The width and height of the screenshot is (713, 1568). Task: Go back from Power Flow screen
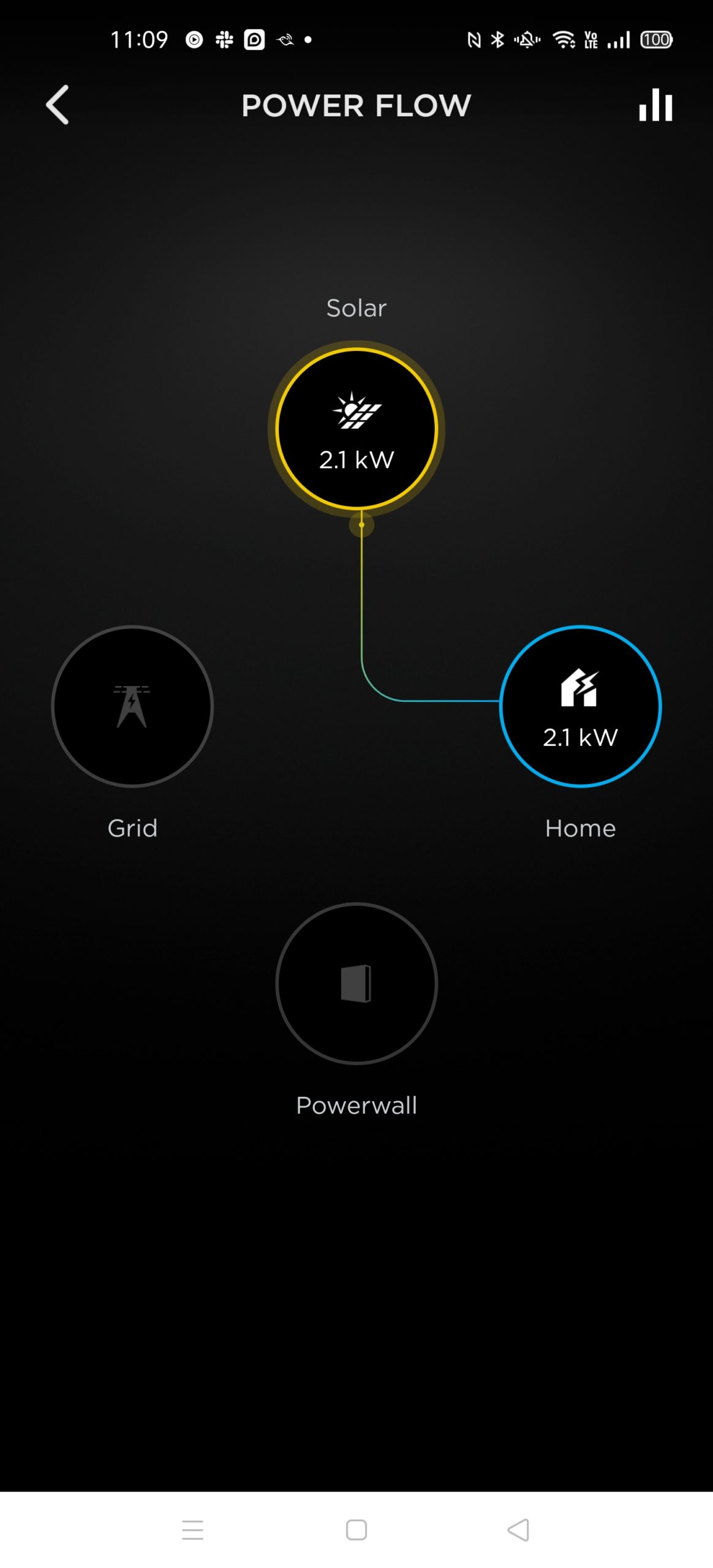pyautogui.click(x=58, y=105)
